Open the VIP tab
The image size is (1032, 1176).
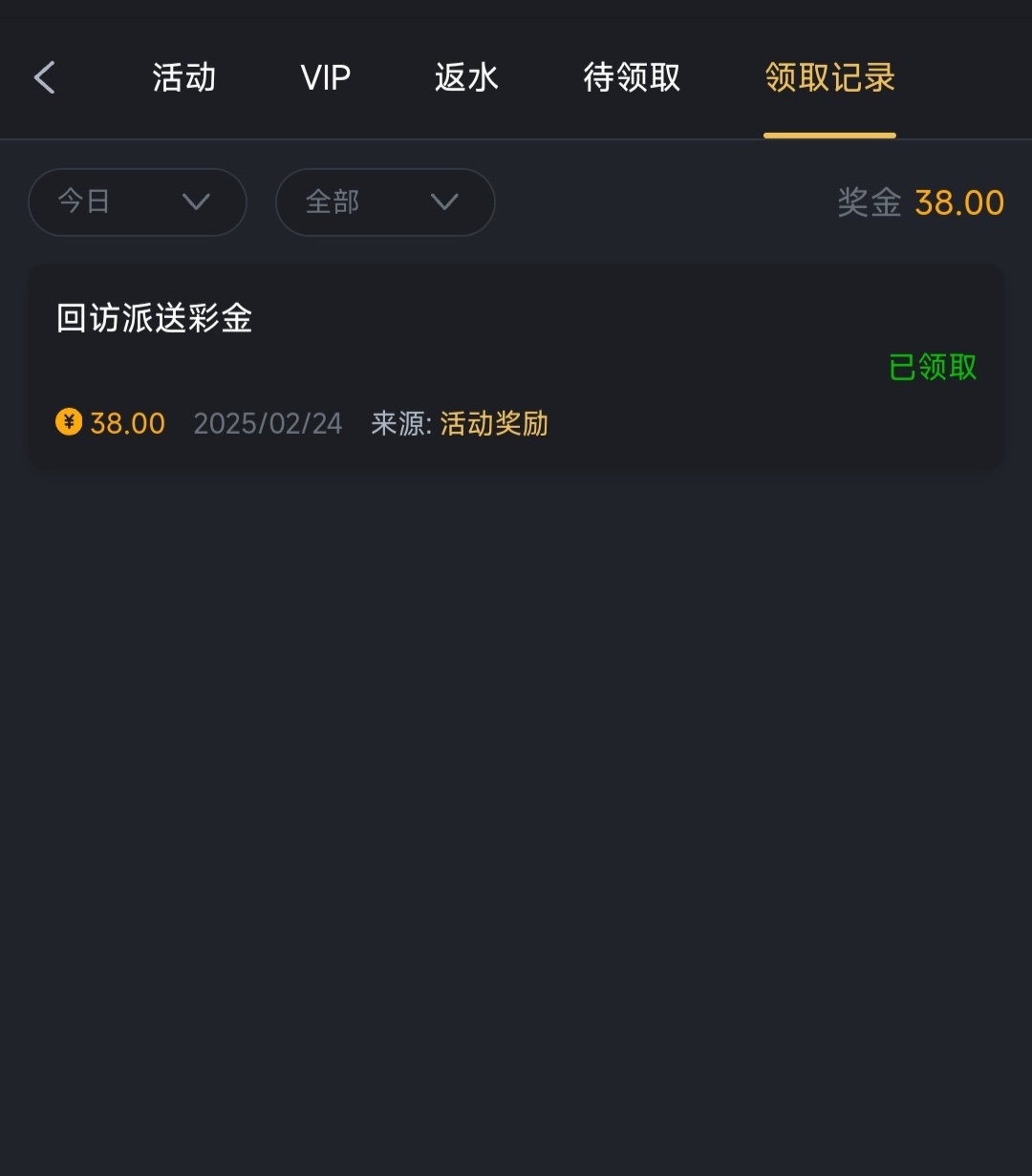tap(326, 77)
